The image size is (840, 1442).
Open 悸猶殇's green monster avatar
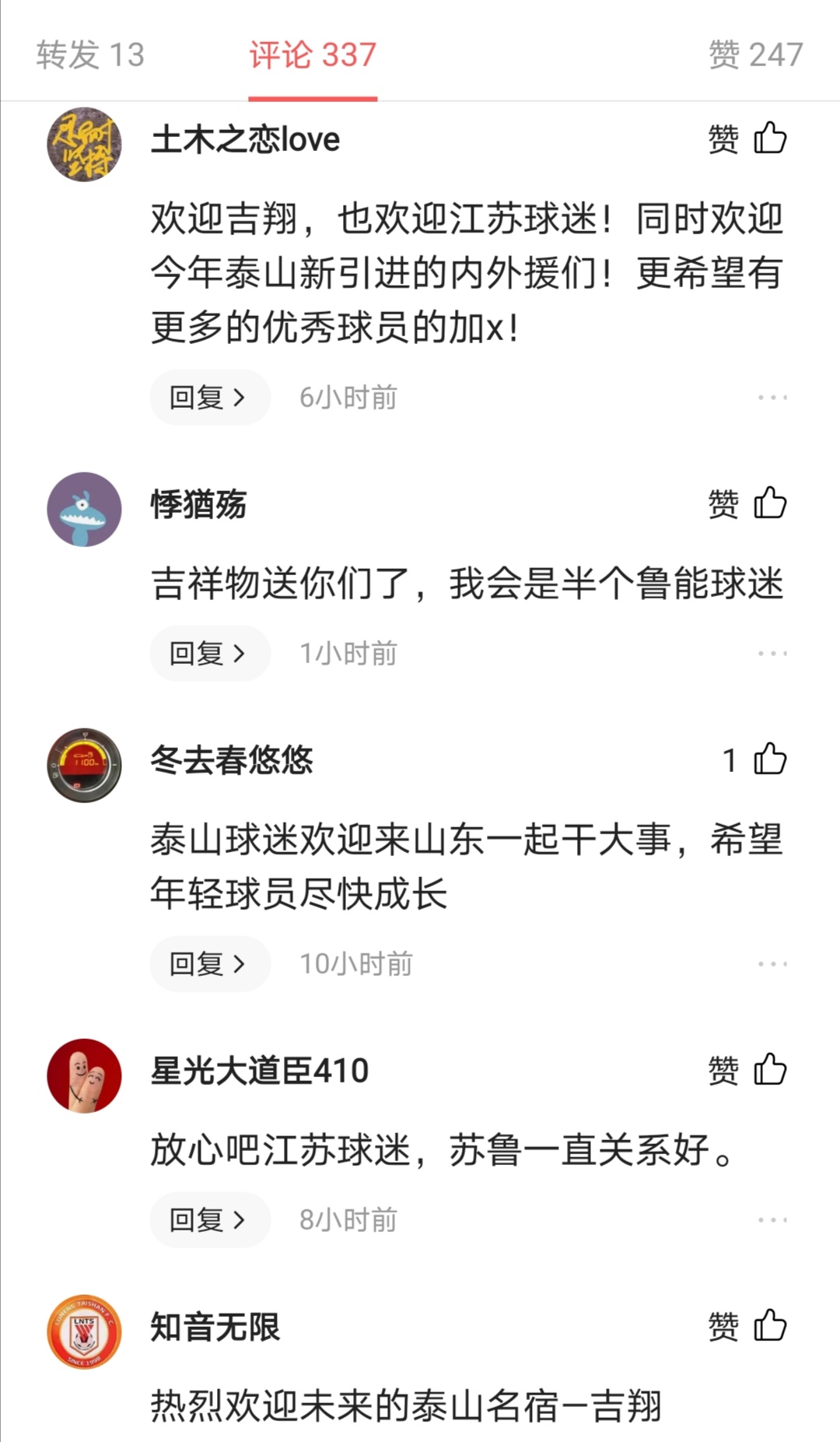[x=83, y=510]
